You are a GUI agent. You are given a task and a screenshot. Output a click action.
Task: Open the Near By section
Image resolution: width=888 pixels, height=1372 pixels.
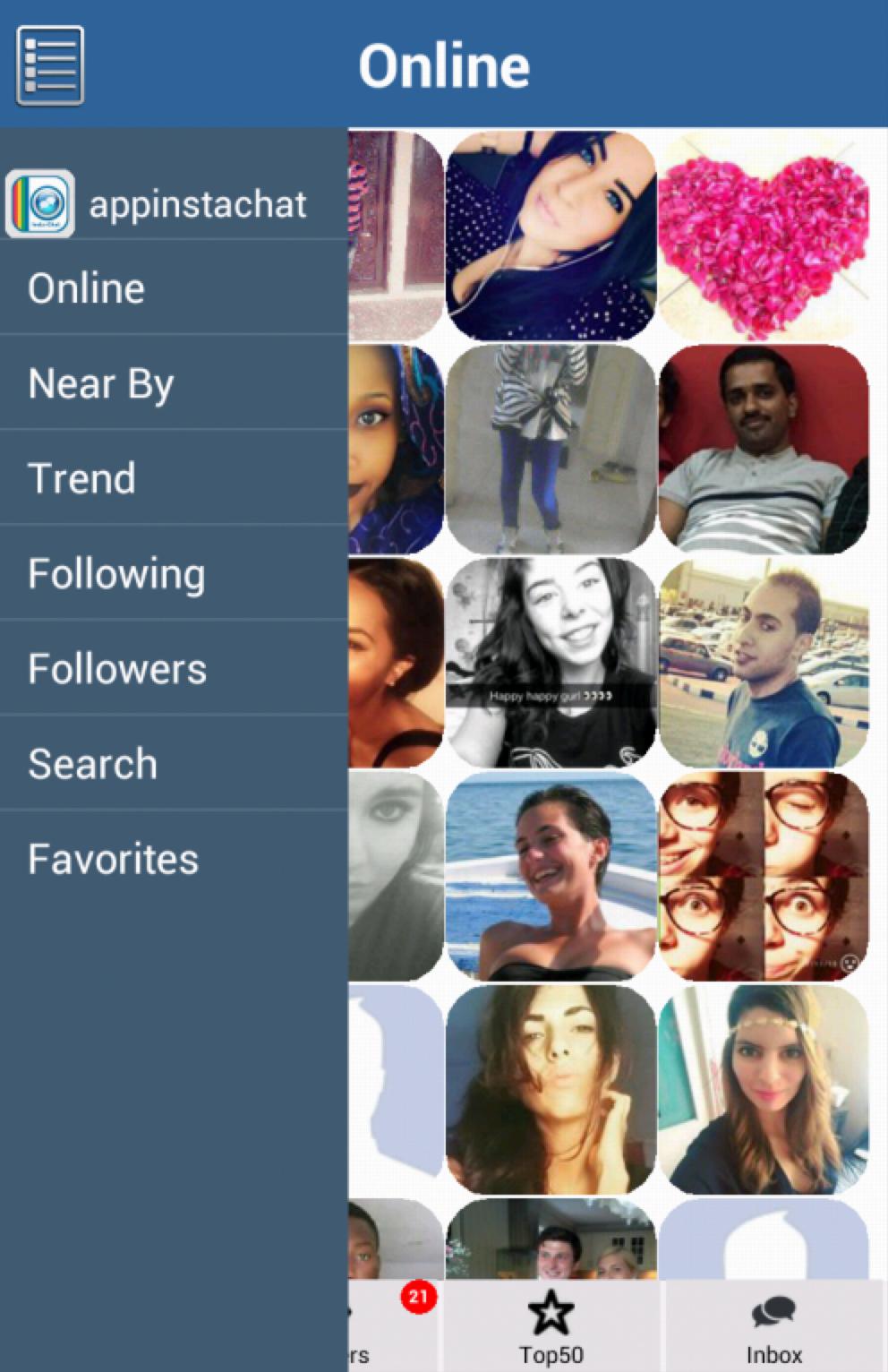(174, 383)
